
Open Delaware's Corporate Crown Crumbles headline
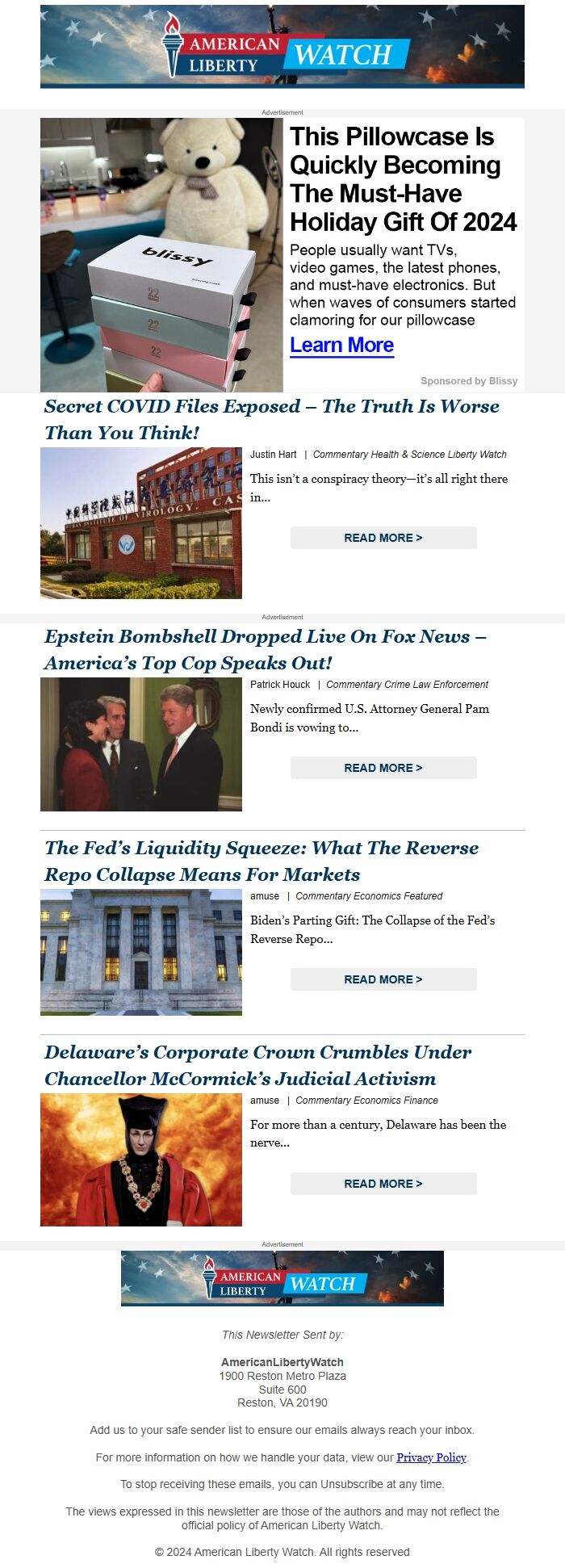[x=258, y=1065]
